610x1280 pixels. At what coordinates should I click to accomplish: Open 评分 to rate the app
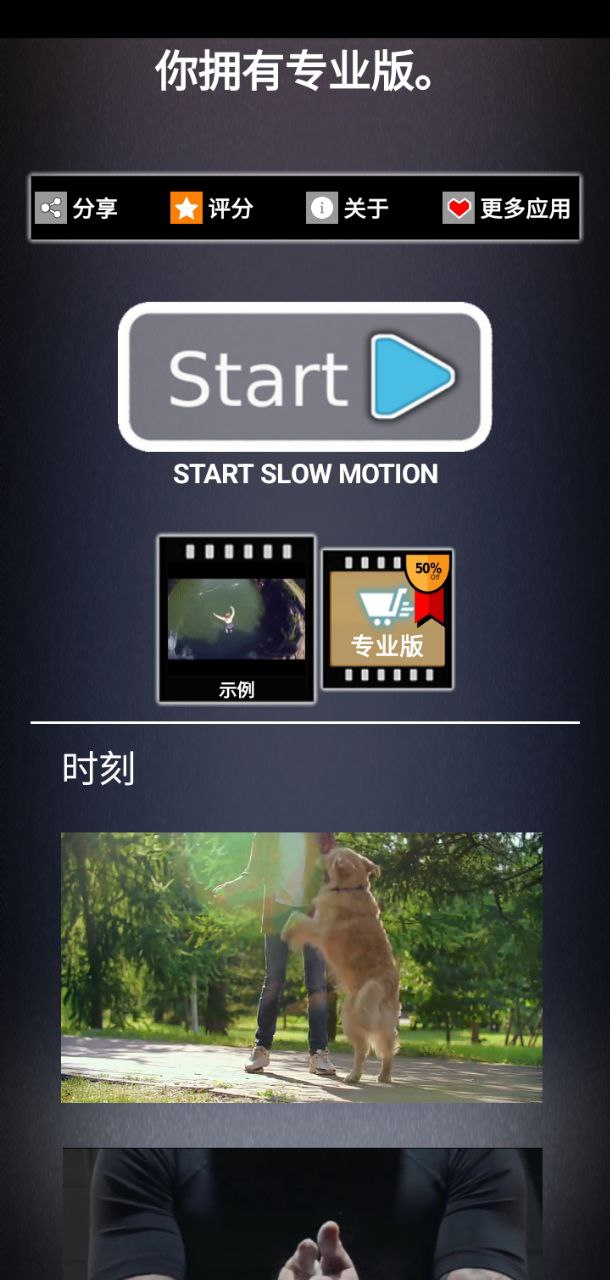[x=212, y=208]
